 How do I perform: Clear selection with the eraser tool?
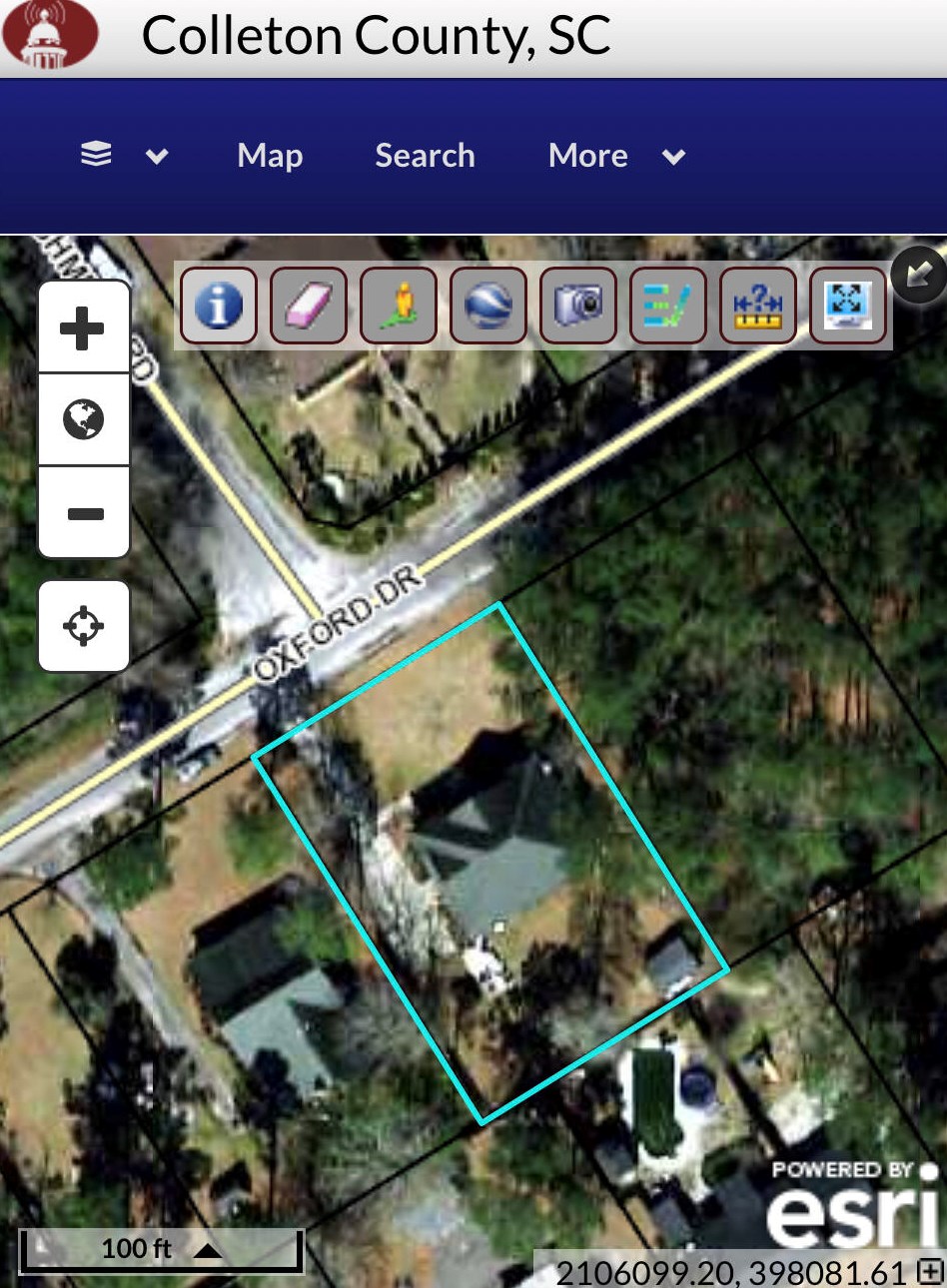[x=309, y=305]
